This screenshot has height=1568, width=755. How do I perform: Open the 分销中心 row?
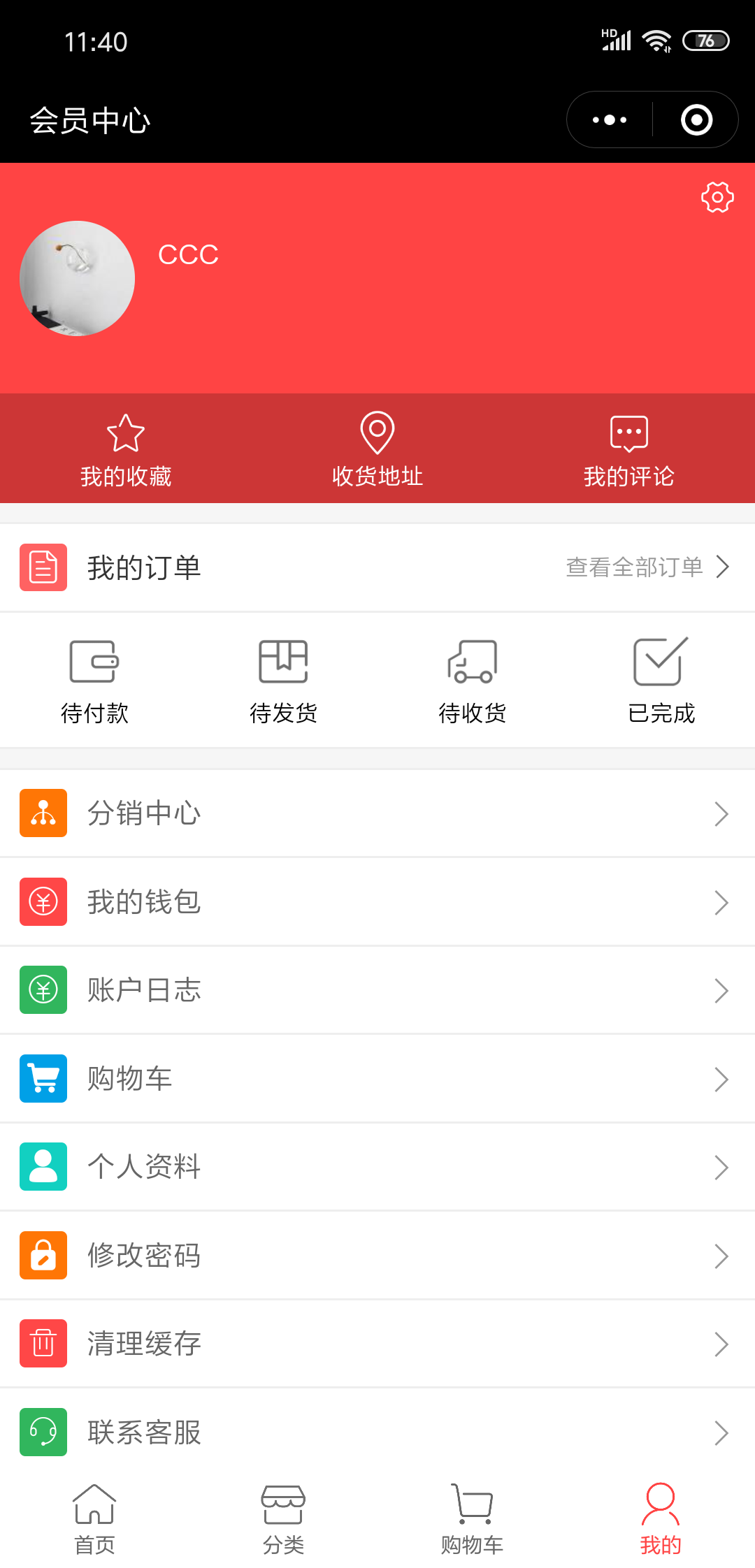point(377,813)
